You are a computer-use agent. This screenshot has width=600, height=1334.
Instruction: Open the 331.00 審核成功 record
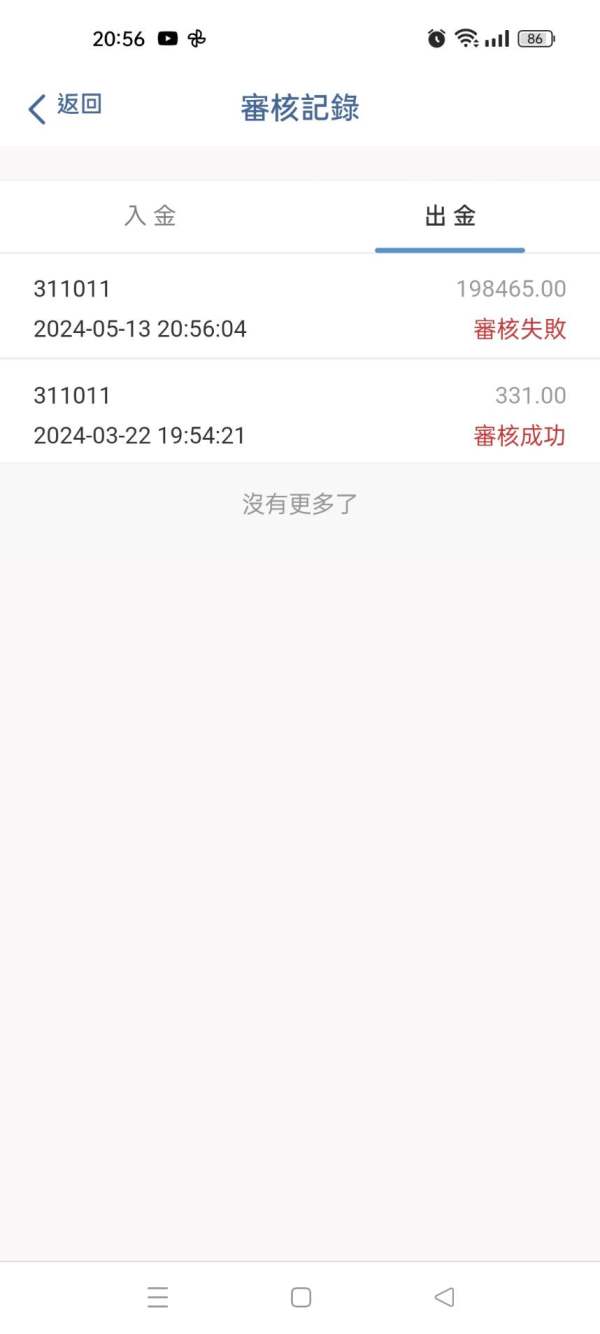coord(300,414)
